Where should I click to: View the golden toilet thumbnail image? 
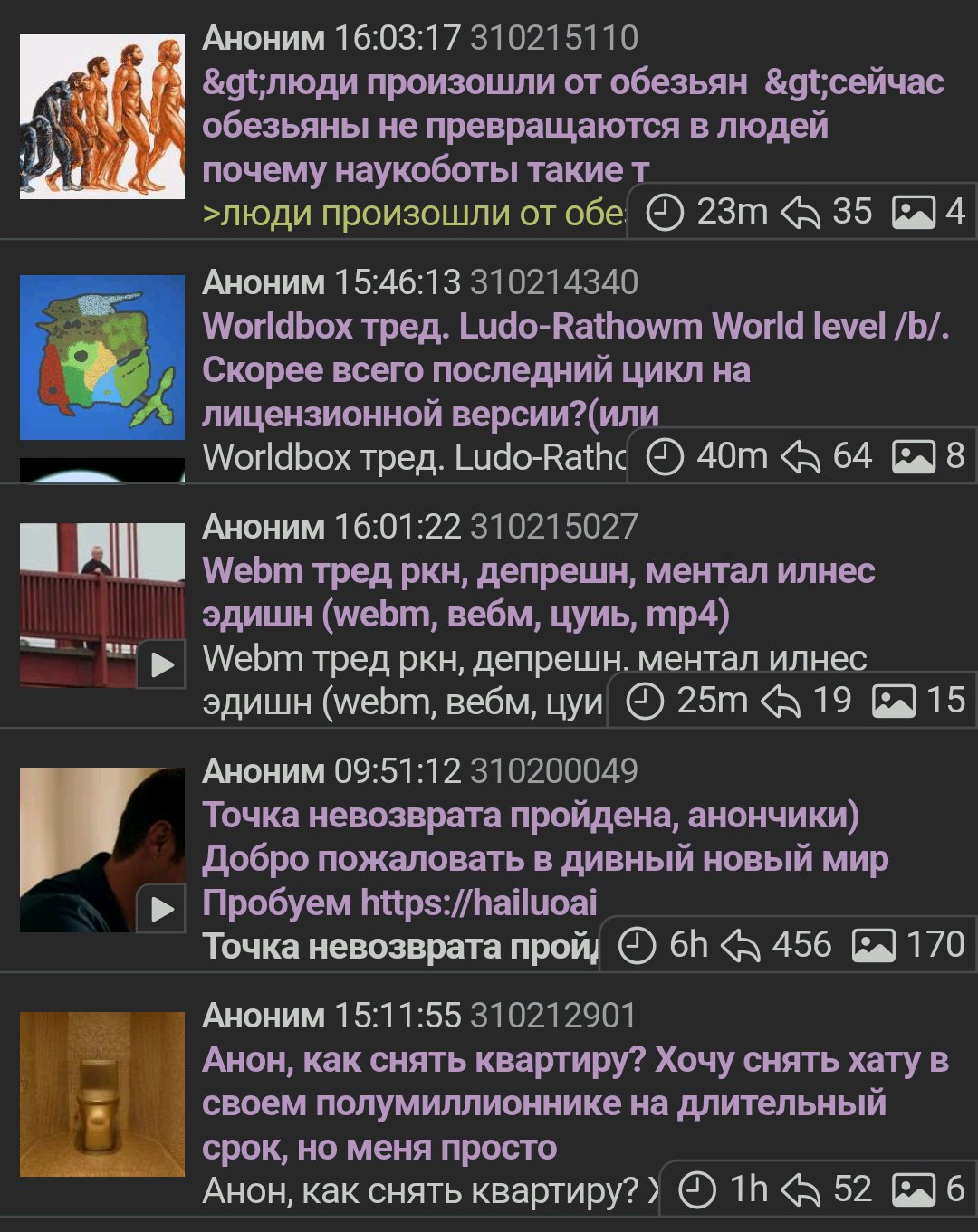click(x=102, y=1094)
